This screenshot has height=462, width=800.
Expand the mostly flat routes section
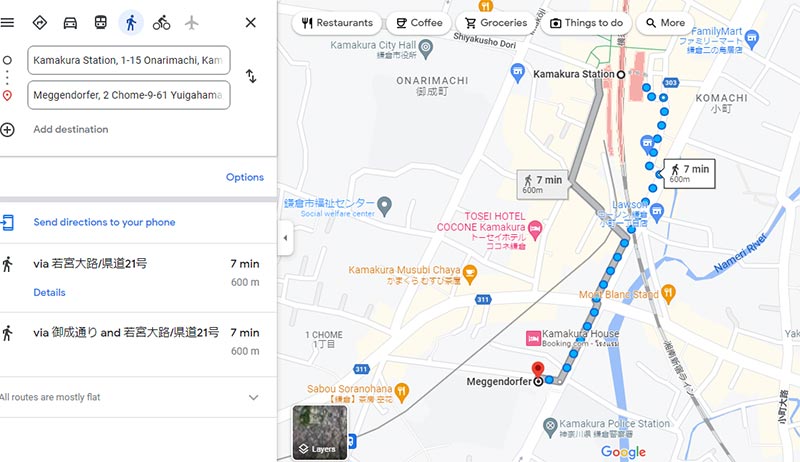[x=253, y=397]
